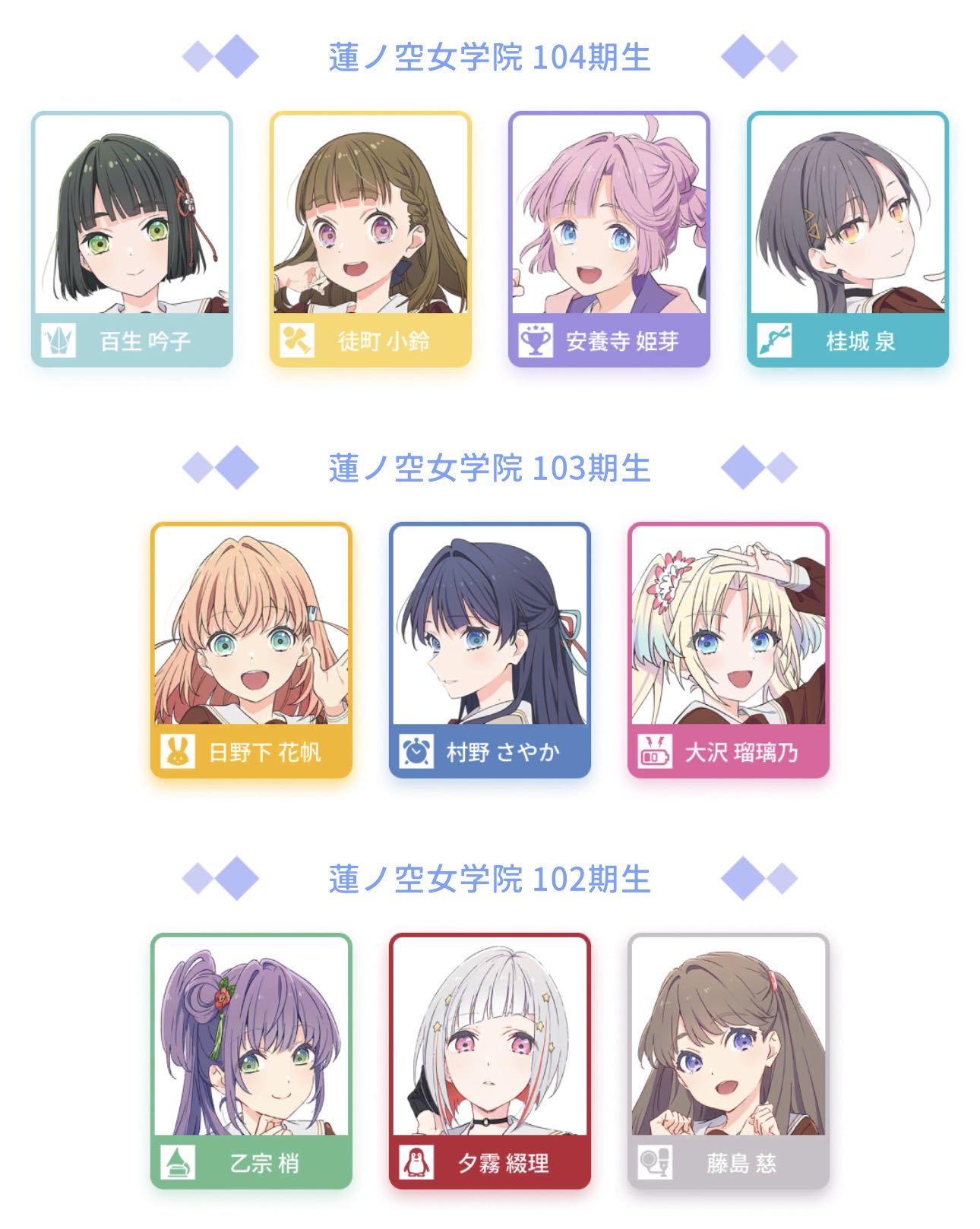This screenshot has height=1229, width=980.
Task: Open 村野 さやか's profile card
Action: (x=489, y=650)
